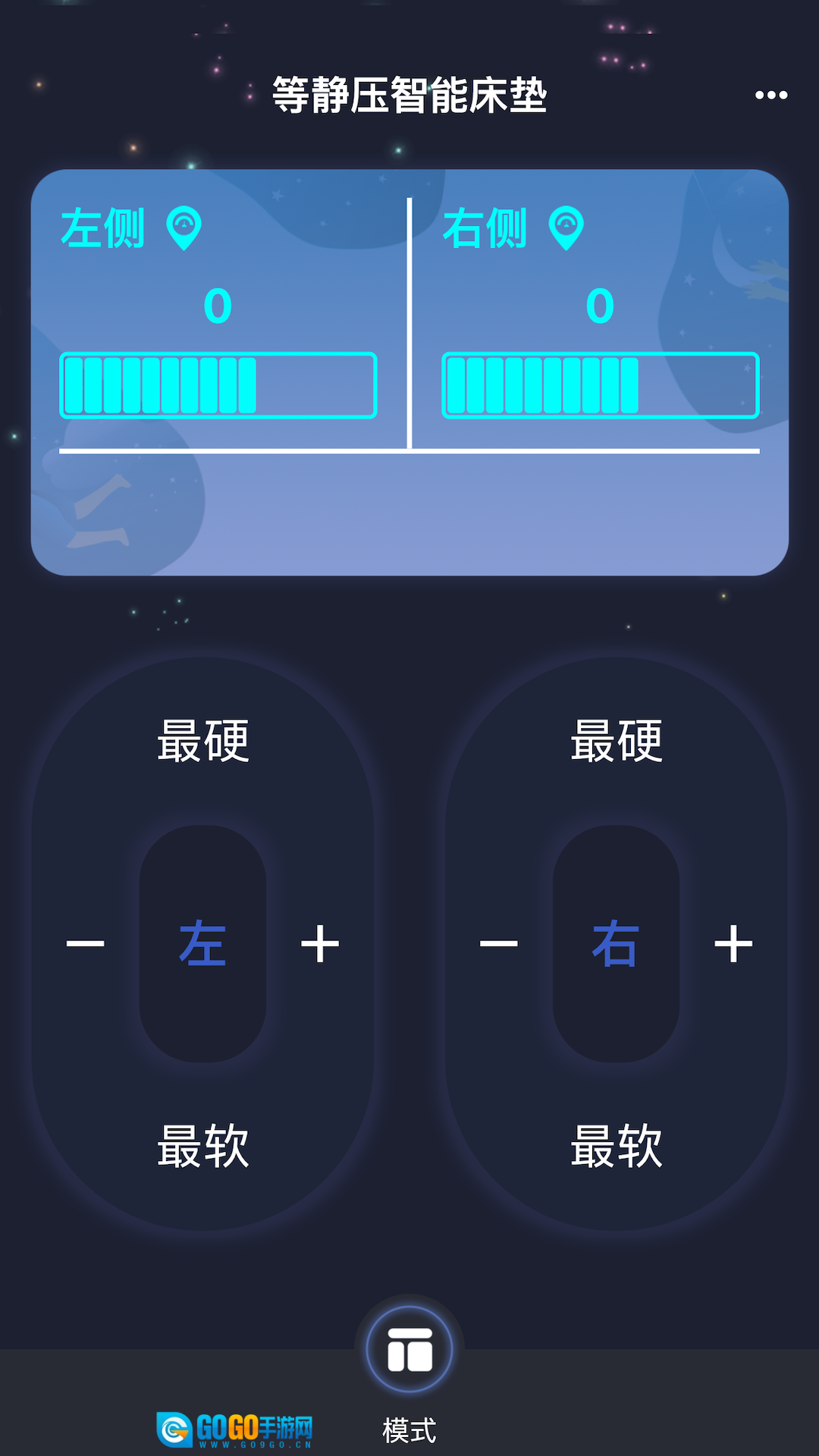The height and width of the screenshot is (1456, 819).
Task: Decrease right side firmness with minus
Action: pyautogui.click(x=498, y=944)
